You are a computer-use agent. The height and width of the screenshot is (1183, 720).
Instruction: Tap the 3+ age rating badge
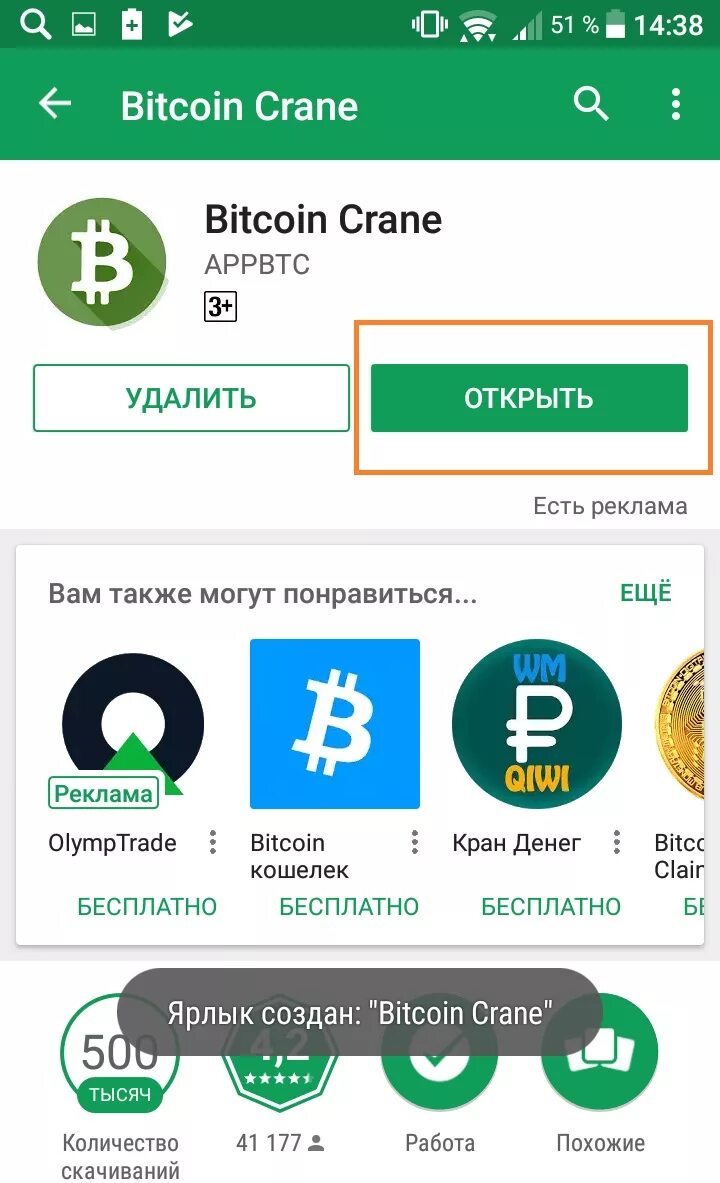[220, 306]
